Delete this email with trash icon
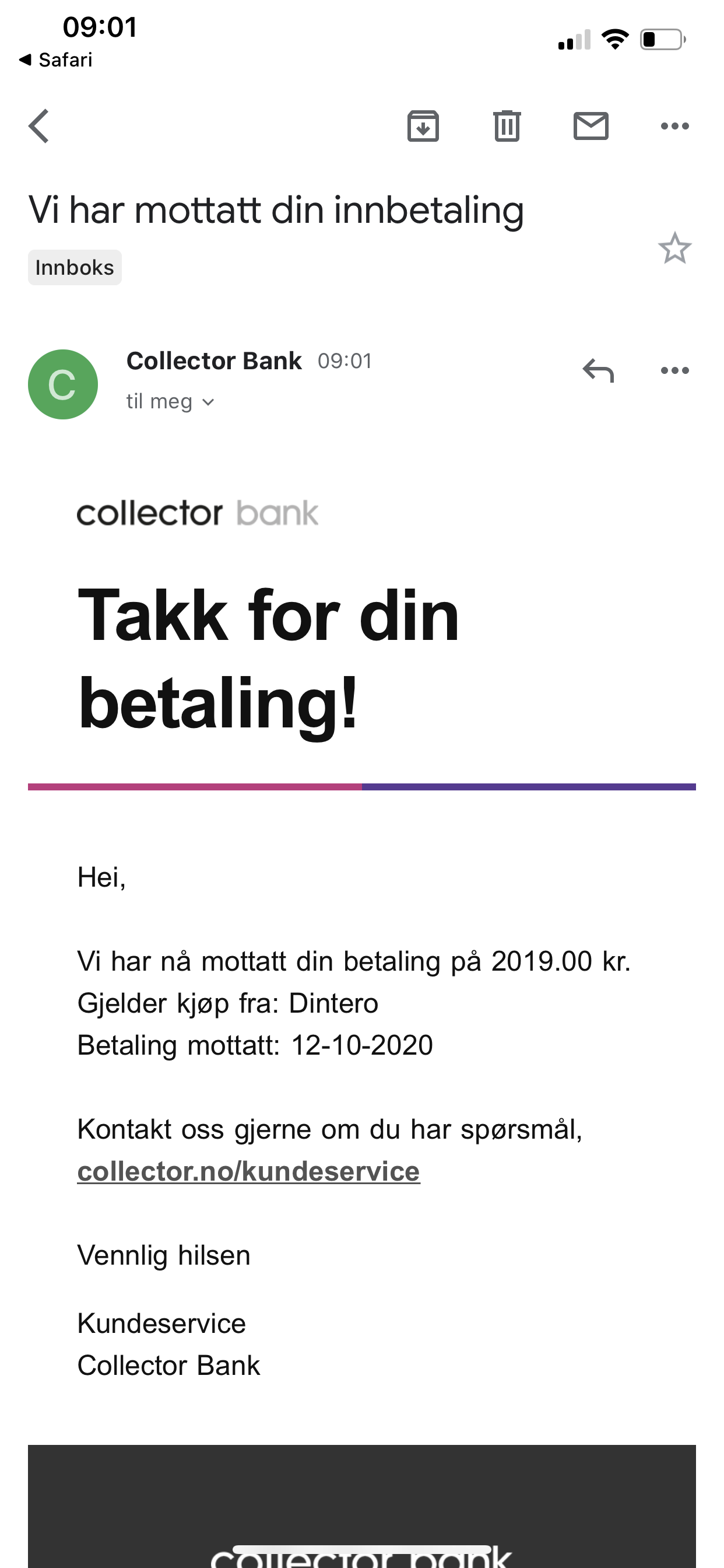 507,126
